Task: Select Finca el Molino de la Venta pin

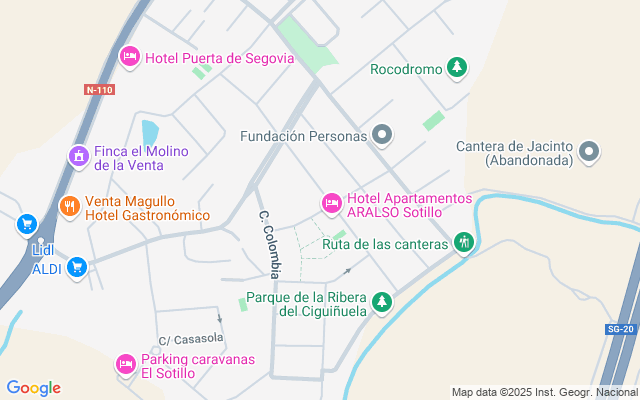Action: (x=79, y=157)
